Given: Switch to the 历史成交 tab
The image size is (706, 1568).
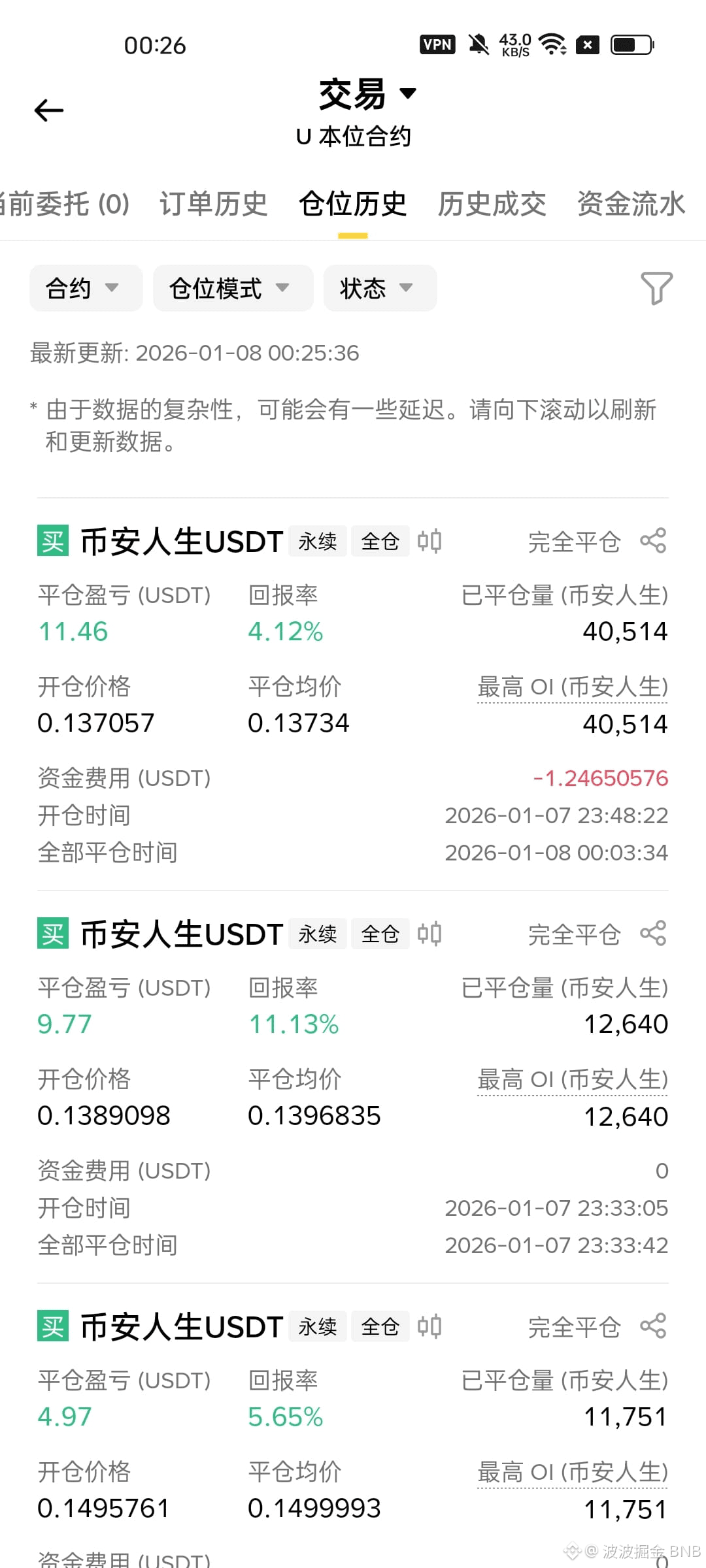Looking at the screenshot, I should [492, 204].
